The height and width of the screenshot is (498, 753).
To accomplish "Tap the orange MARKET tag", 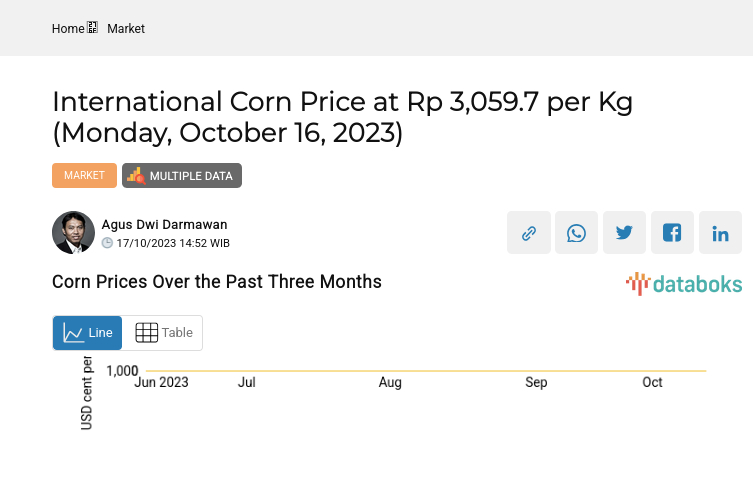I will tap(84, 175).
